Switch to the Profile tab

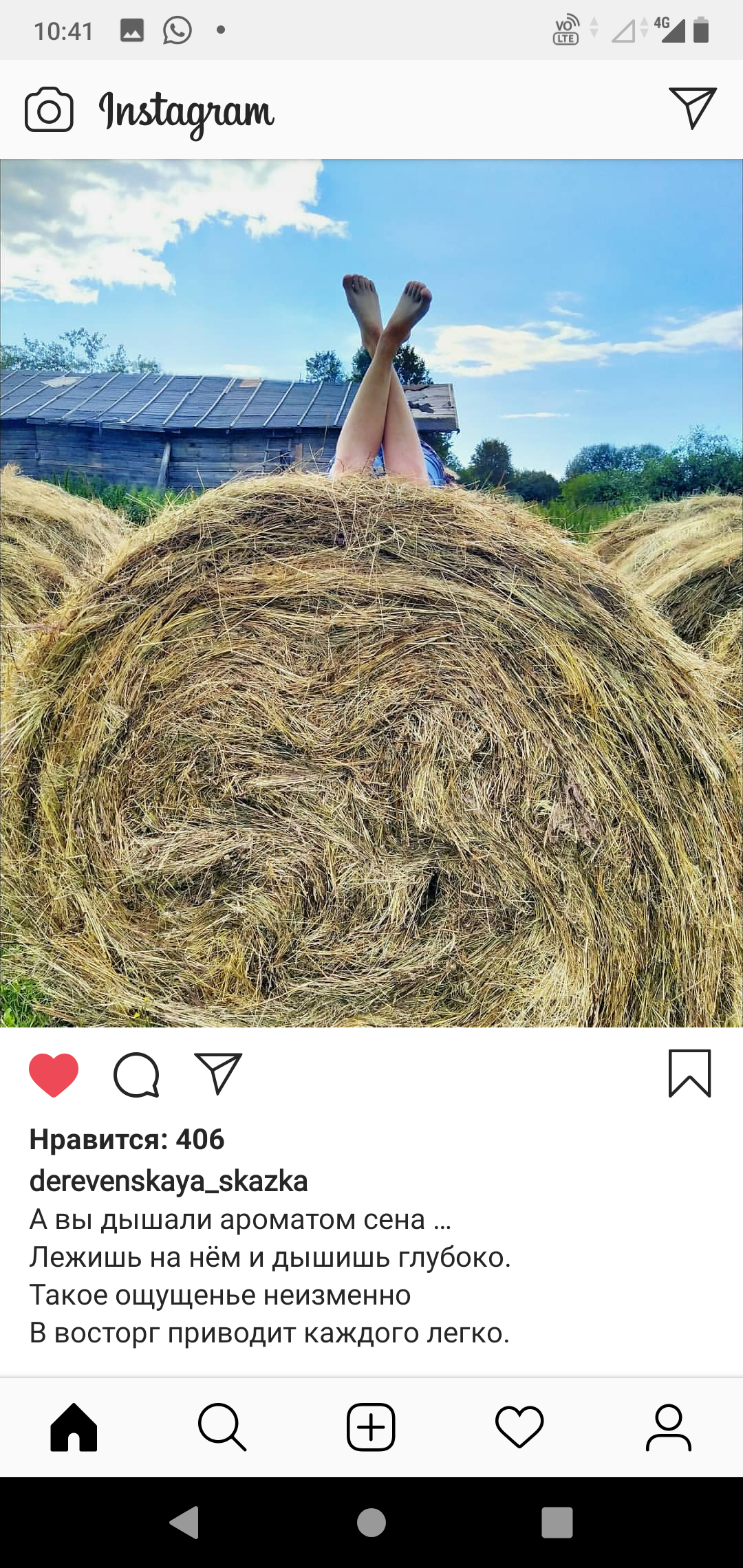click(x=669, y=1428)
